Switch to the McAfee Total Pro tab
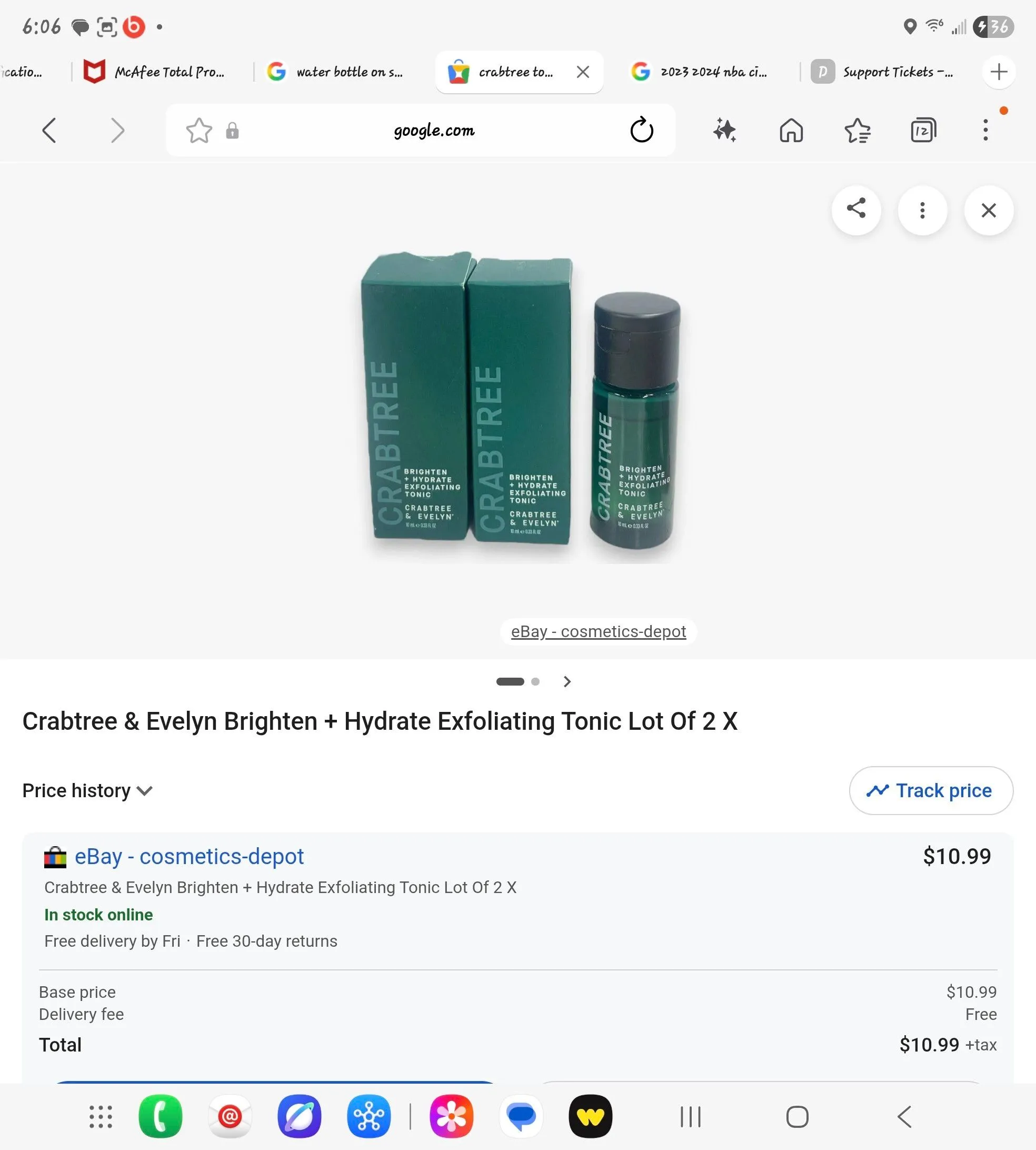The height and width of the screenshot is (1150, 1036). tap(154, 72)
